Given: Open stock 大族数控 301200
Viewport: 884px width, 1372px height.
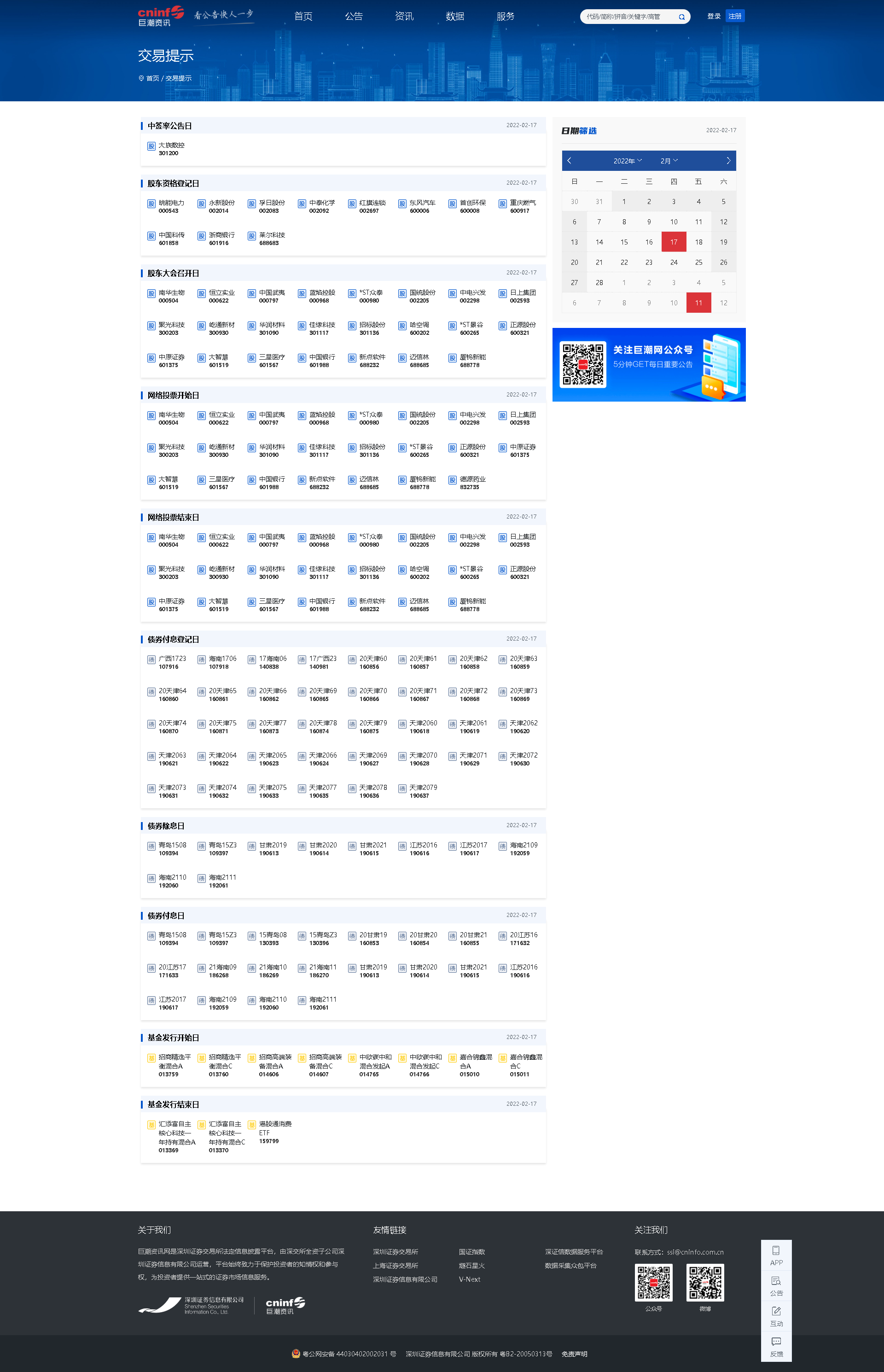Looking at the screenshot, I should tap(171, 149).
